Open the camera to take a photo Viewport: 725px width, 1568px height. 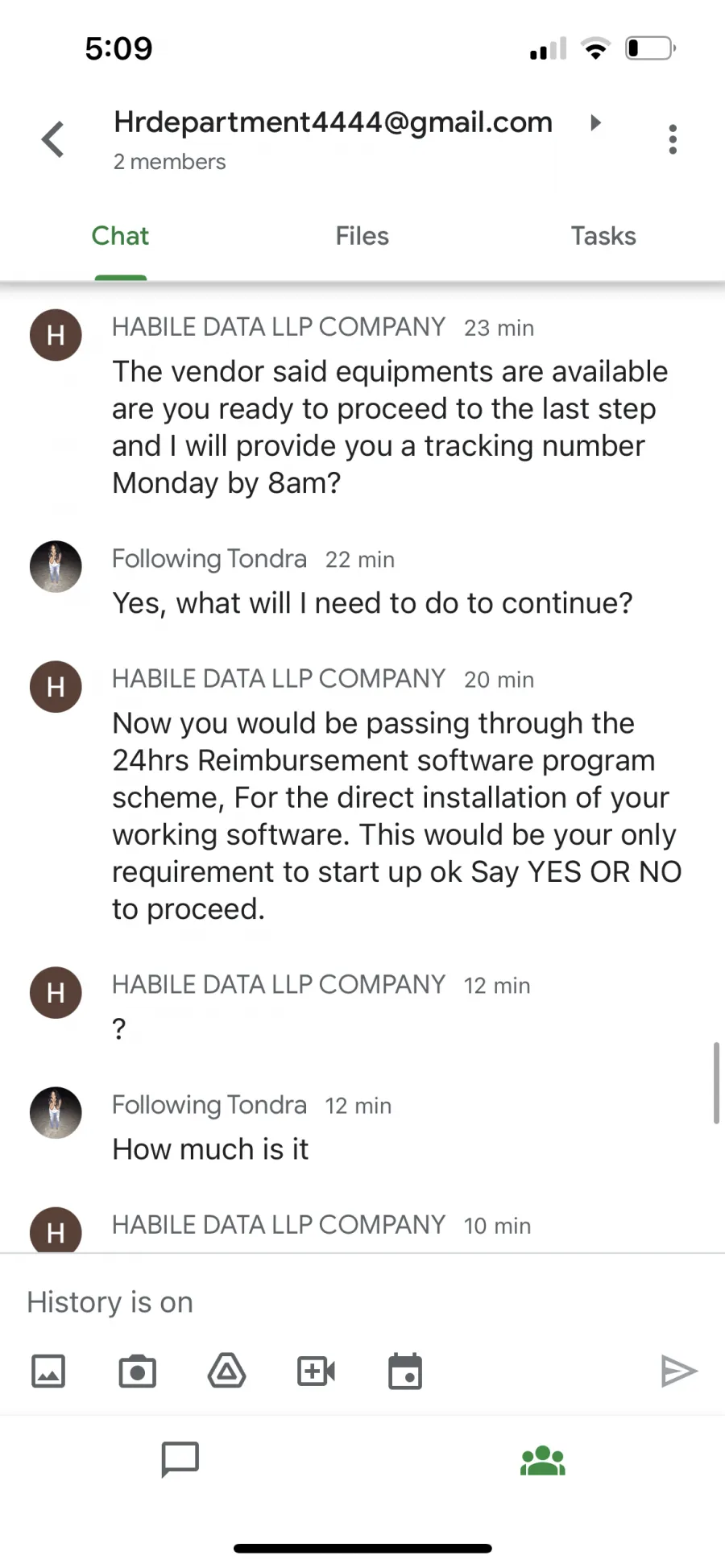point(138,1371)
